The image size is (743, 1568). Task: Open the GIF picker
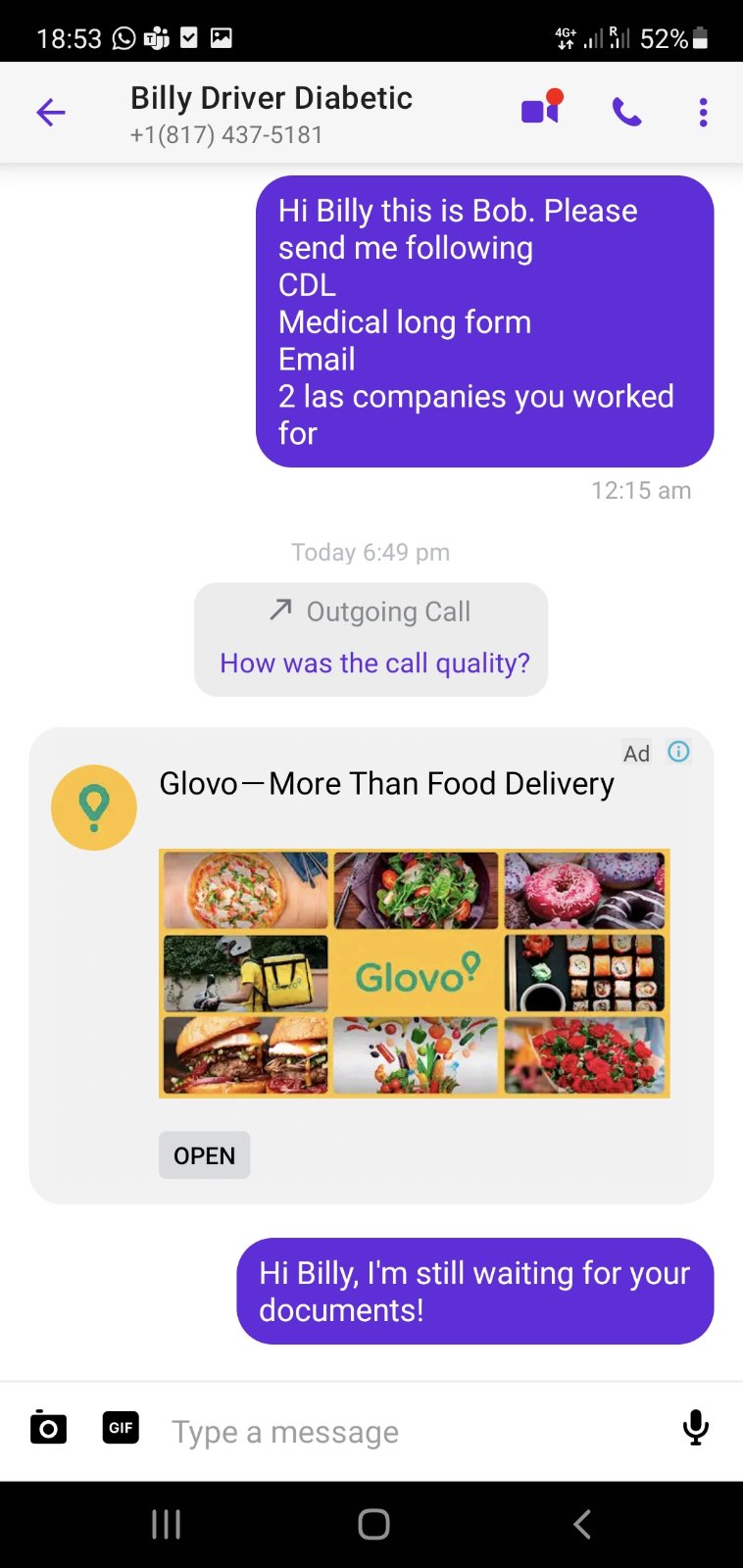pyautogui.click(x=121, y=1428)
